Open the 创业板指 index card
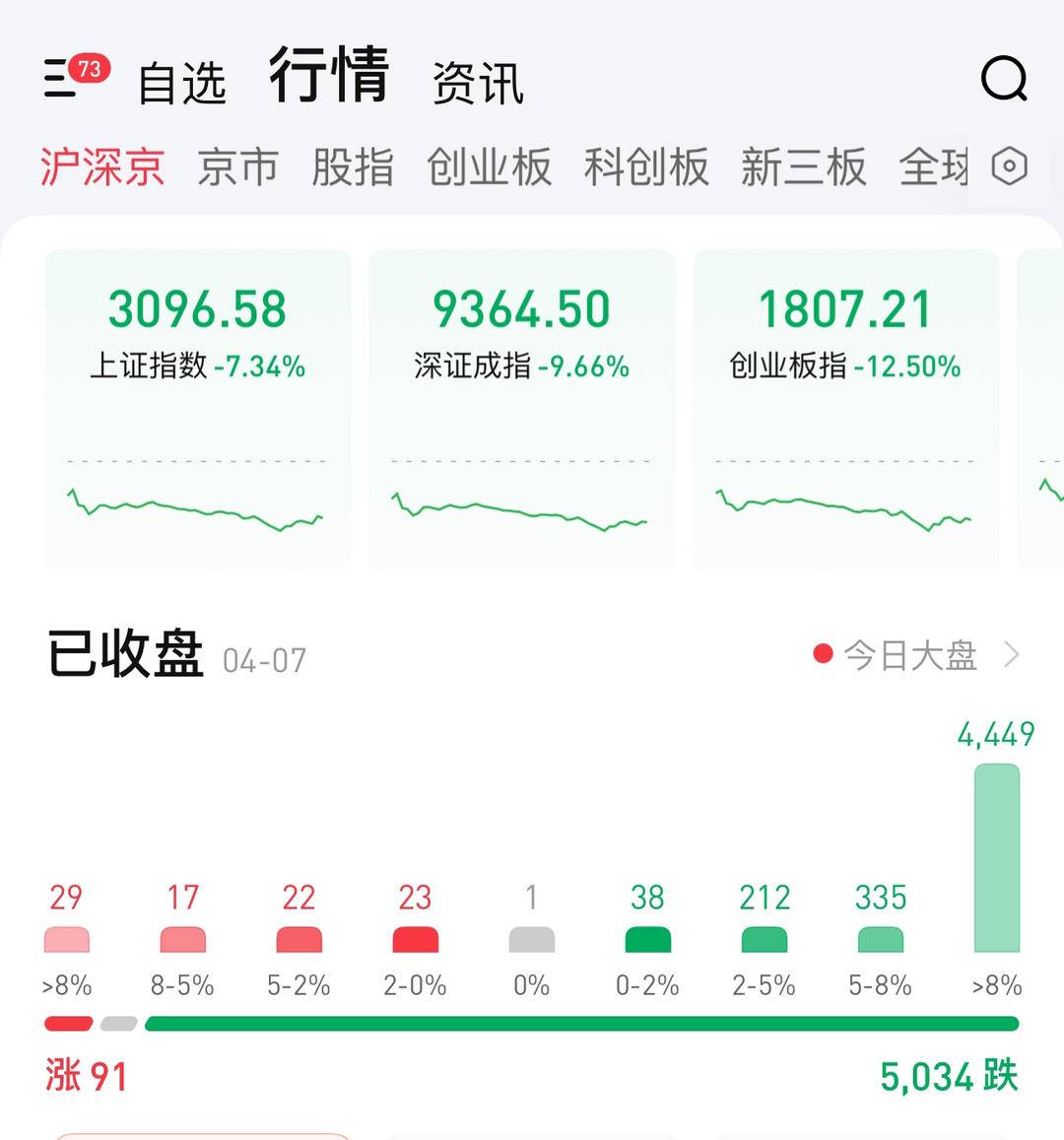Screen dimensions: 1064x1140 (845, 409)
